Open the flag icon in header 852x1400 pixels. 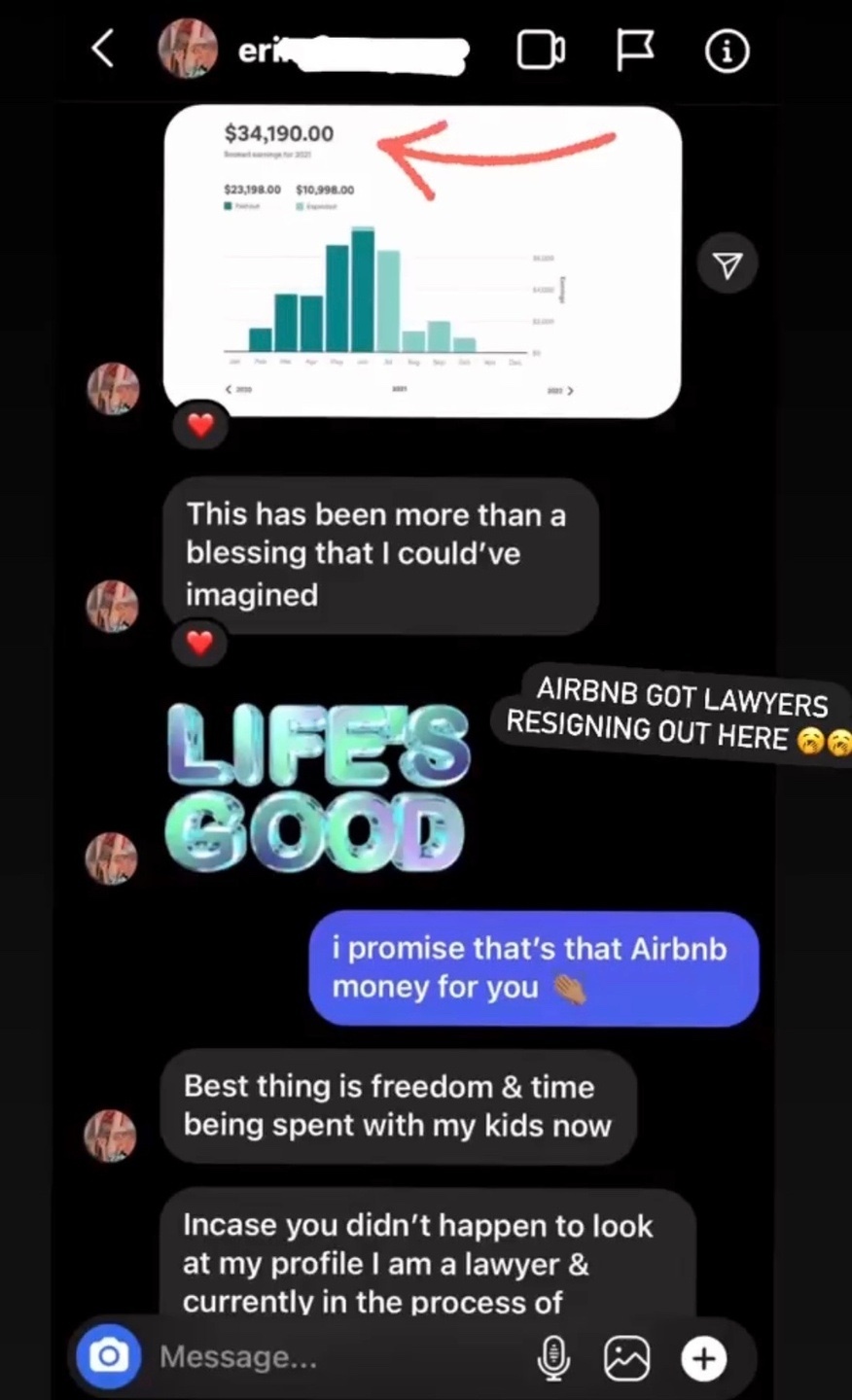coord(636,51)
